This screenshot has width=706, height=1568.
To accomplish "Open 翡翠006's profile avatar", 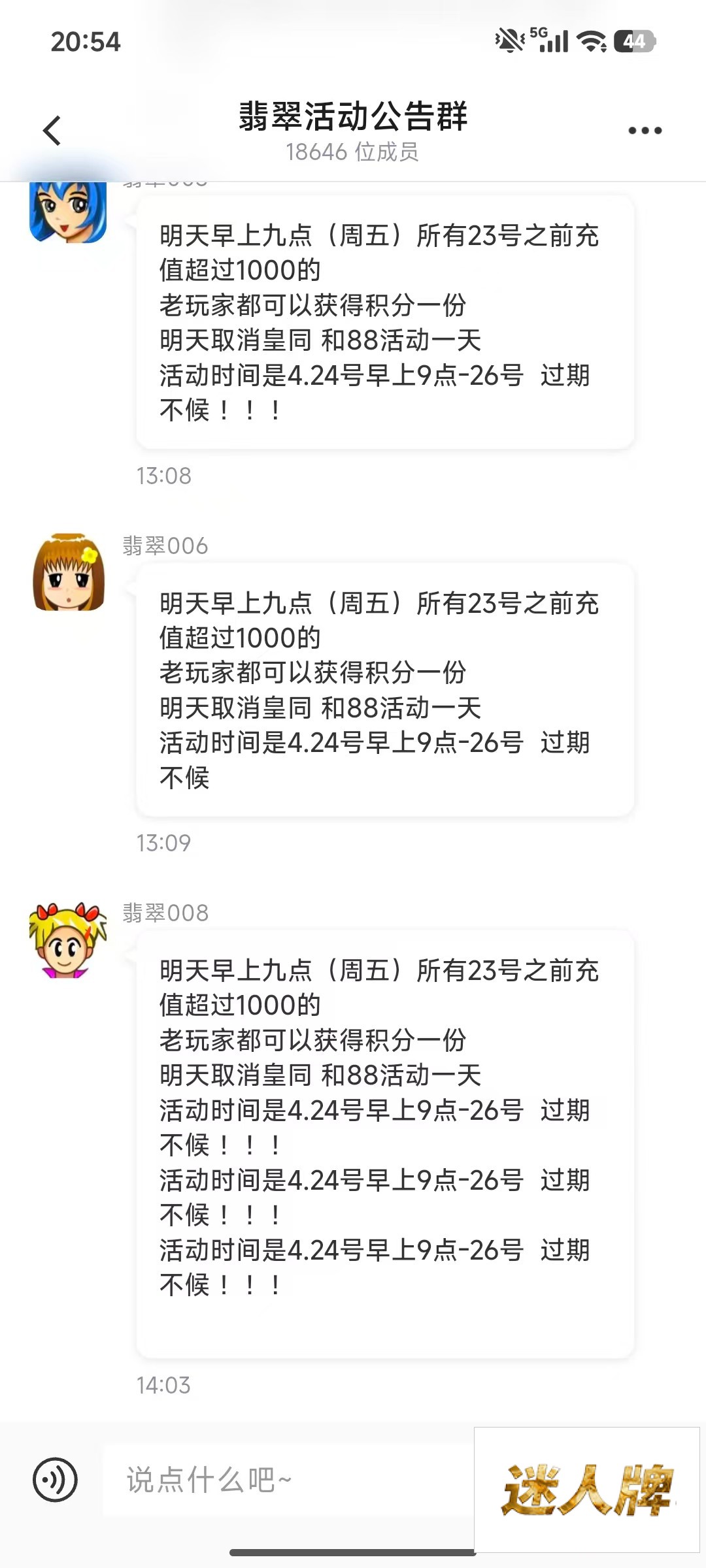I will 69,573.
